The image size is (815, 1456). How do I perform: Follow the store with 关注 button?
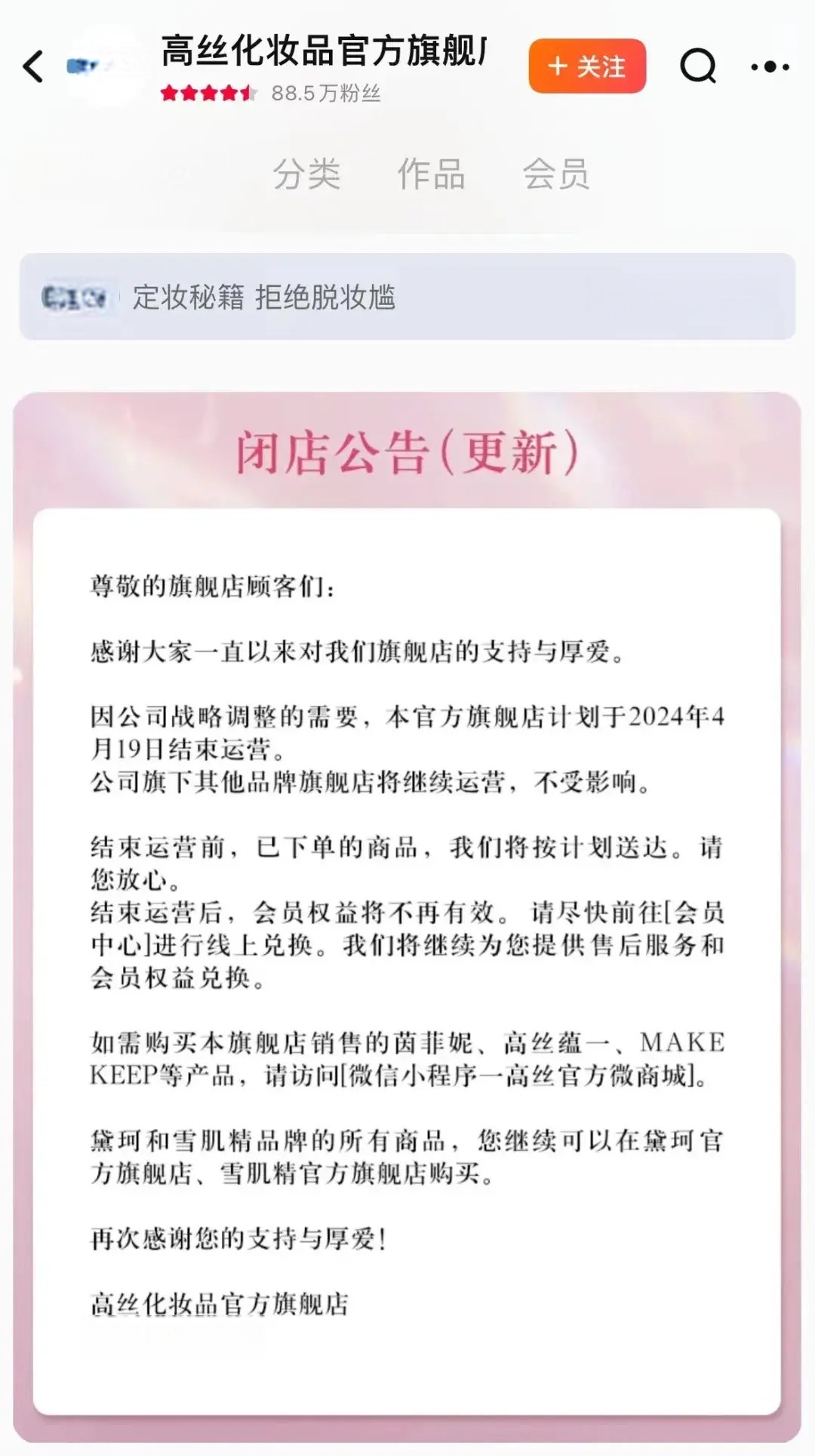(586, 66)
